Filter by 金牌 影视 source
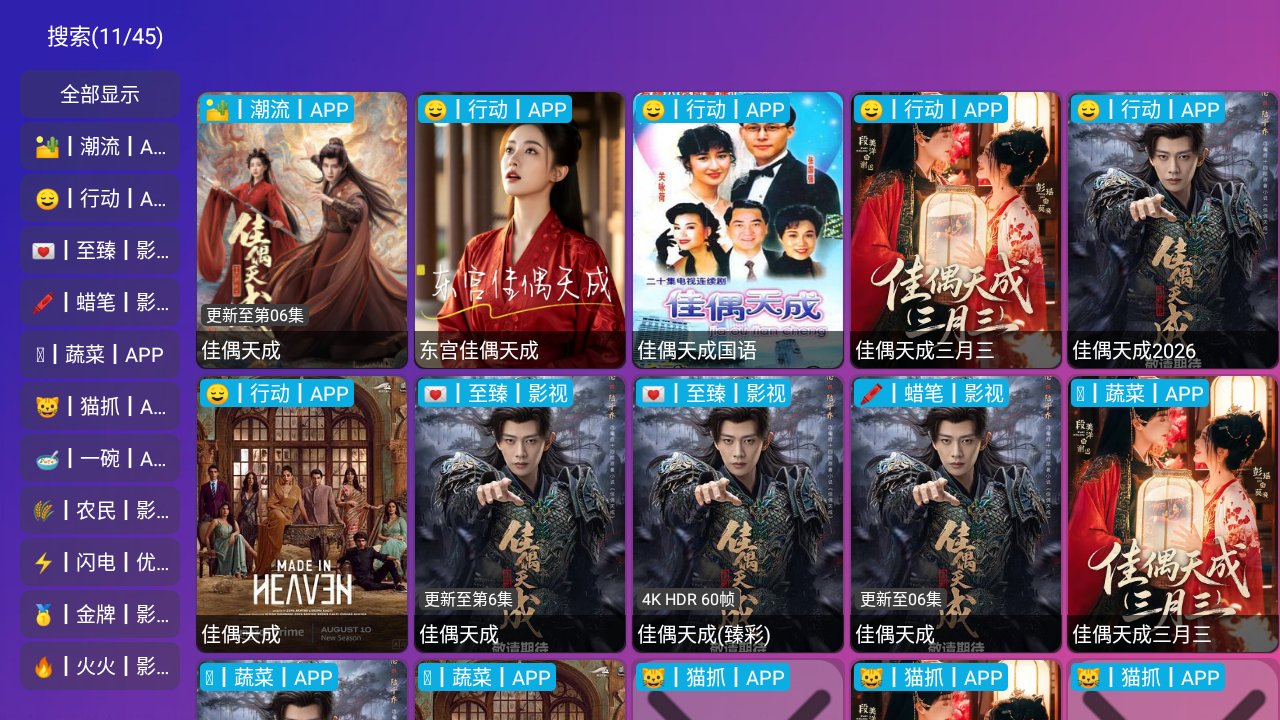Image resolution: width=1280 pixels, height=720 pixels. tap(100, 614)
